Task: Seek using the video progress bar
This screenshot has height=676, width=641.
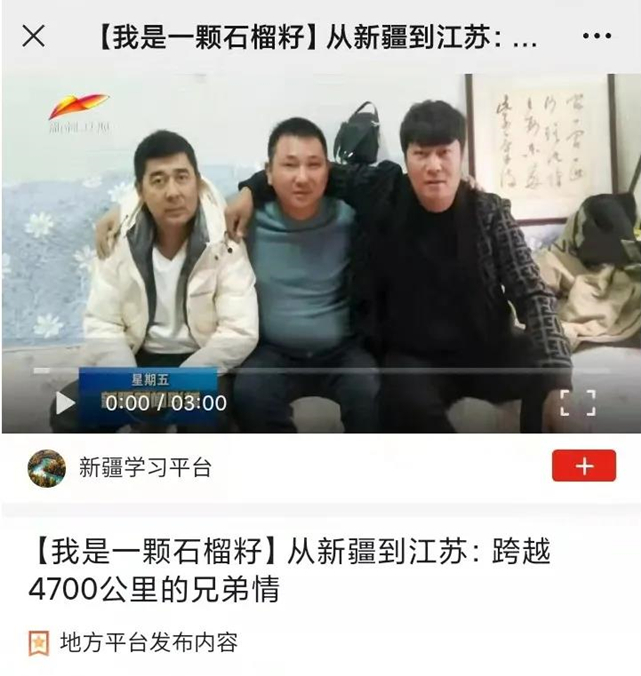Action: tap(320, 370)
